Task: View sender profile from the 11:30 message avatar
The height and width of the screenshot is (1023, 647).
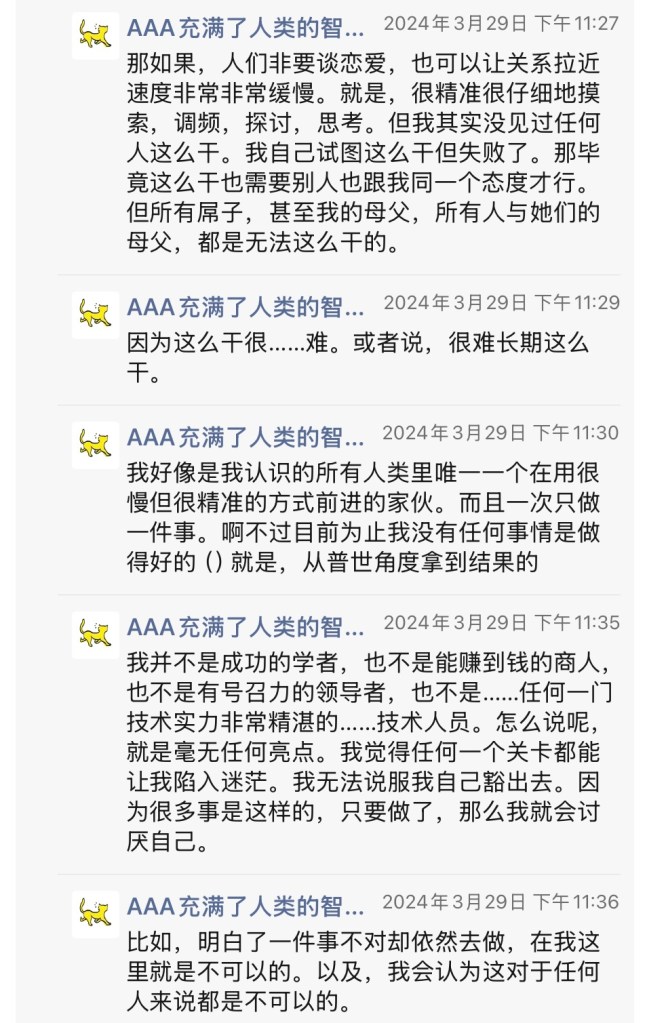Action: click(x=95, y=445)
